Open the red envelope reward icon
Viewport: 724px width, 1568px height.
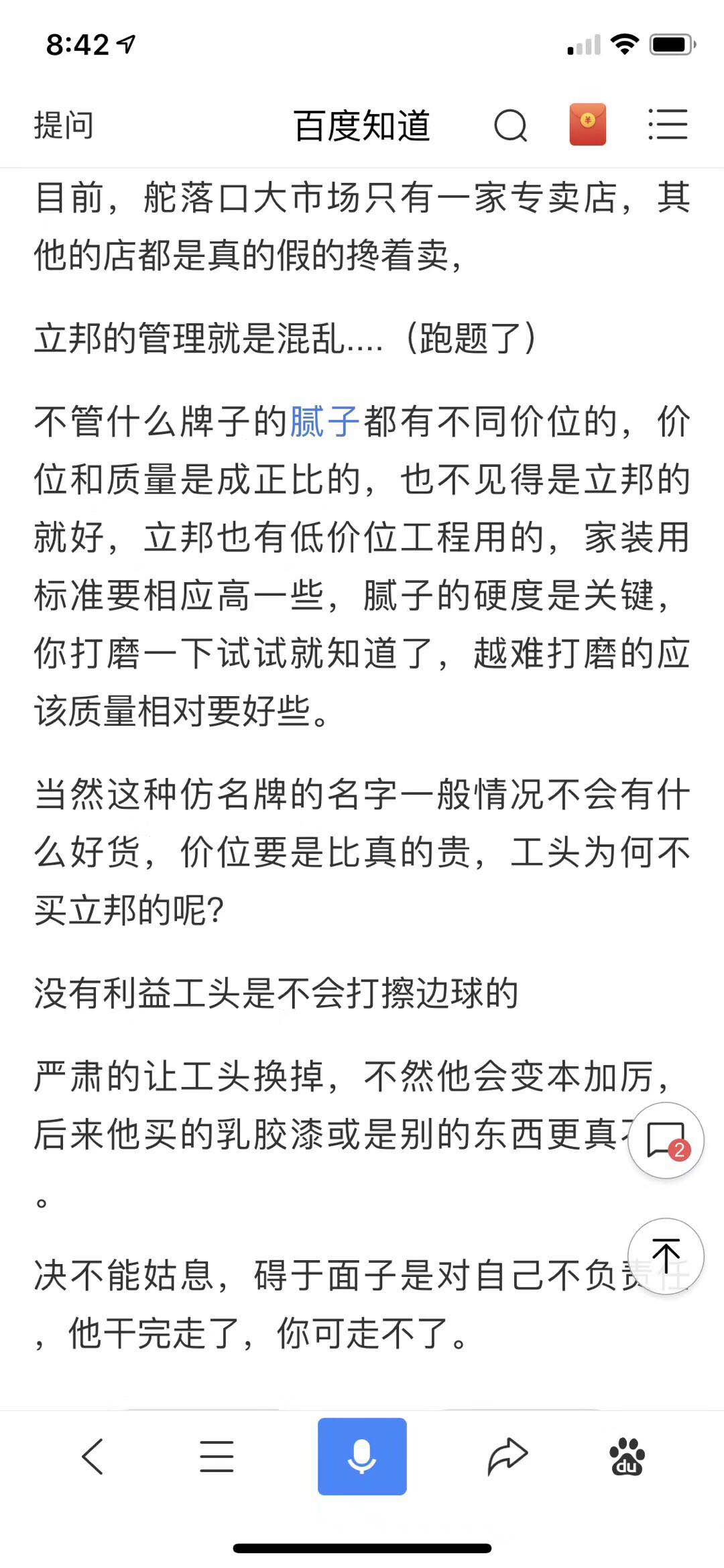pyautogui.click(x=588, y=125)
